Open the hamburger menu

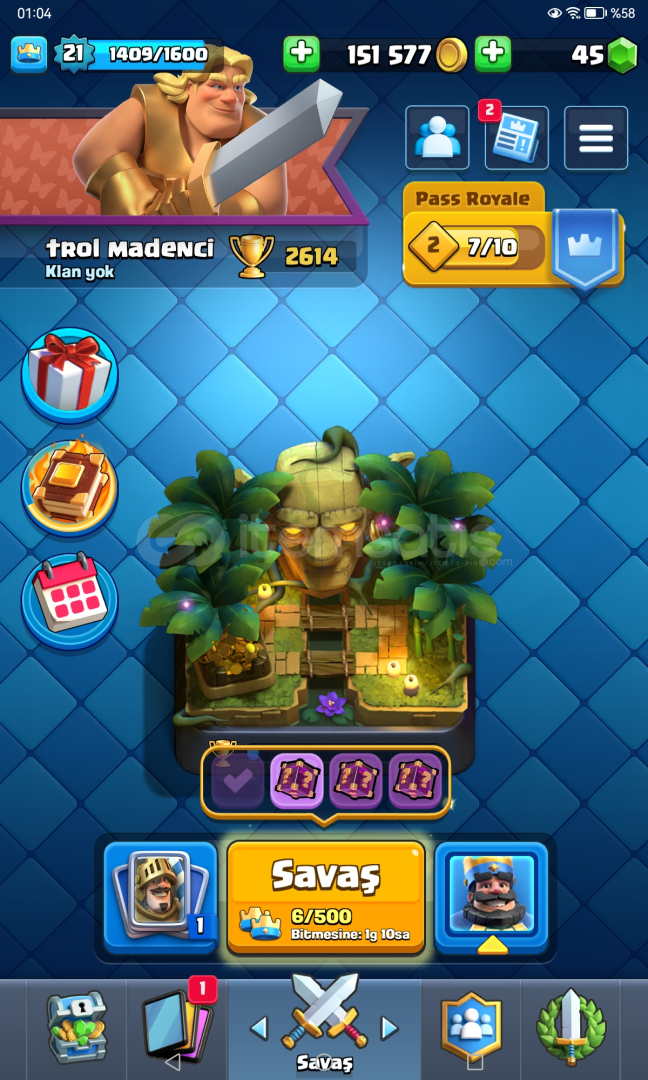click(x=596, y=138)
